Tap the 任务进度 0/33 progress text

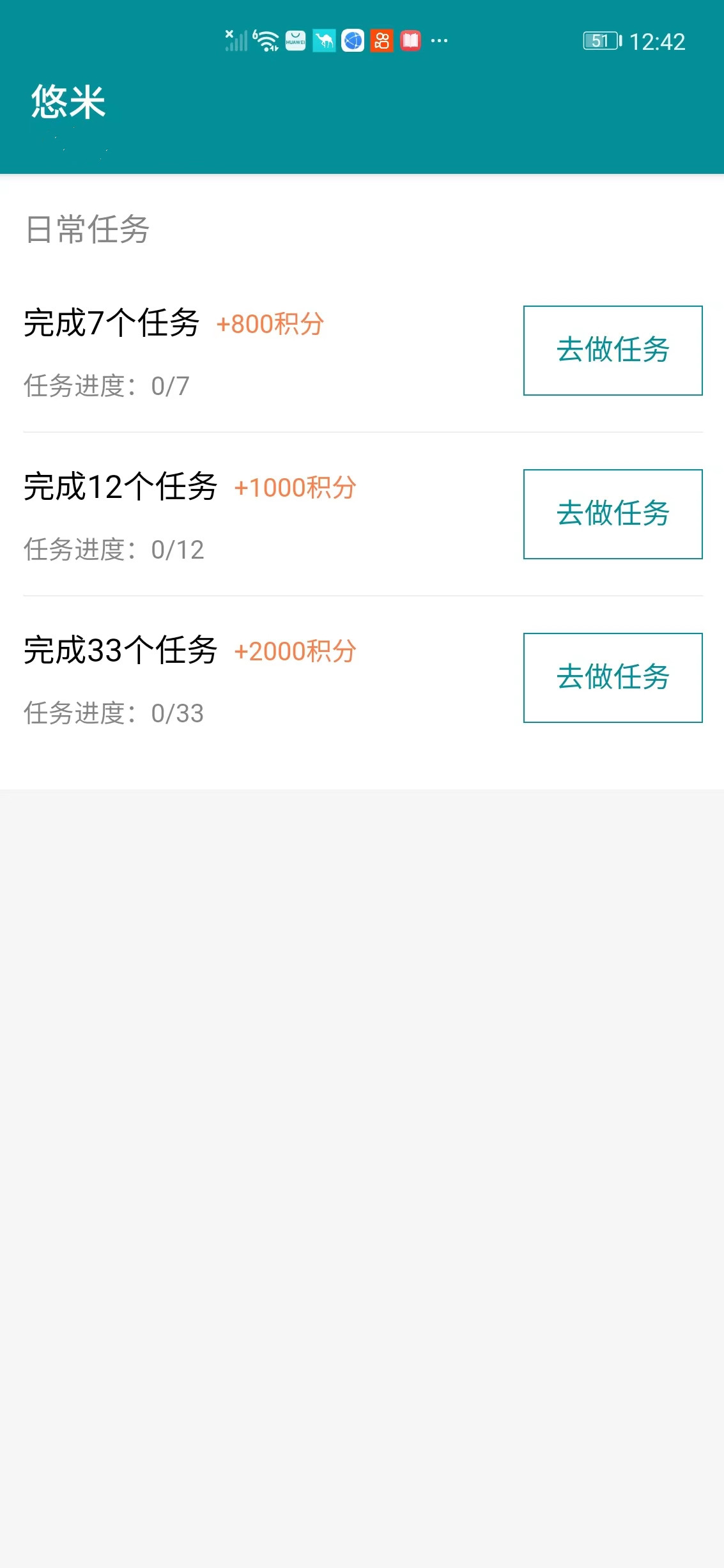114,715
